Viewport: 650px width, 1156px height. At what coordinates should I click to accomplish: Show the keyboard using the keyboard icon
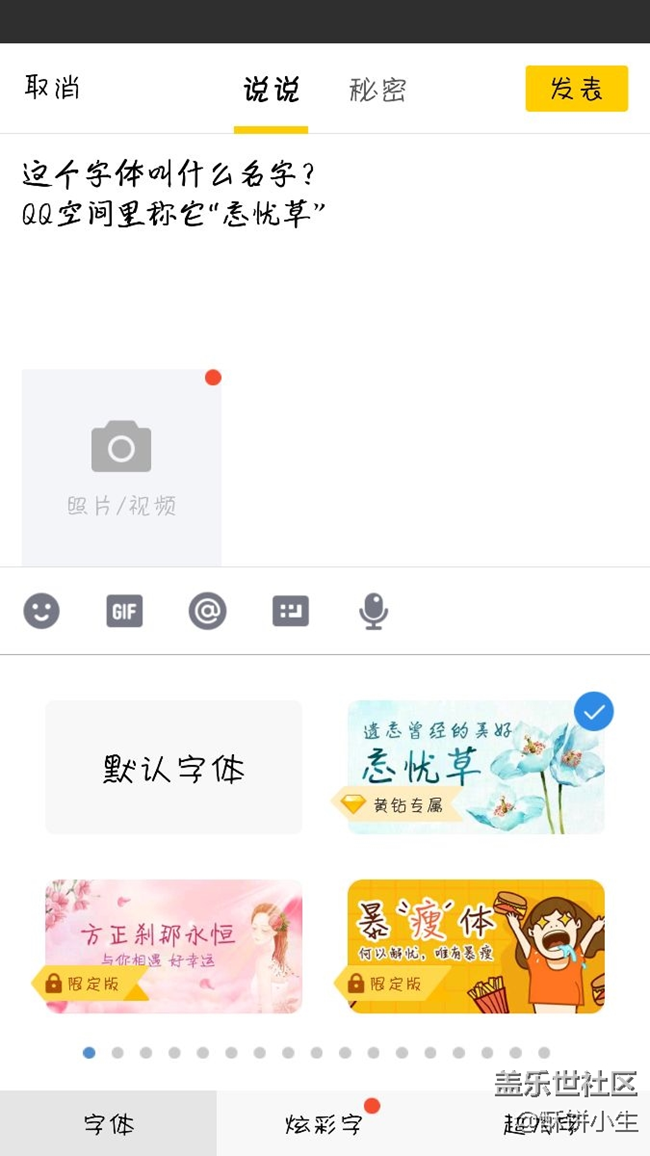click(x=291, y=611)
